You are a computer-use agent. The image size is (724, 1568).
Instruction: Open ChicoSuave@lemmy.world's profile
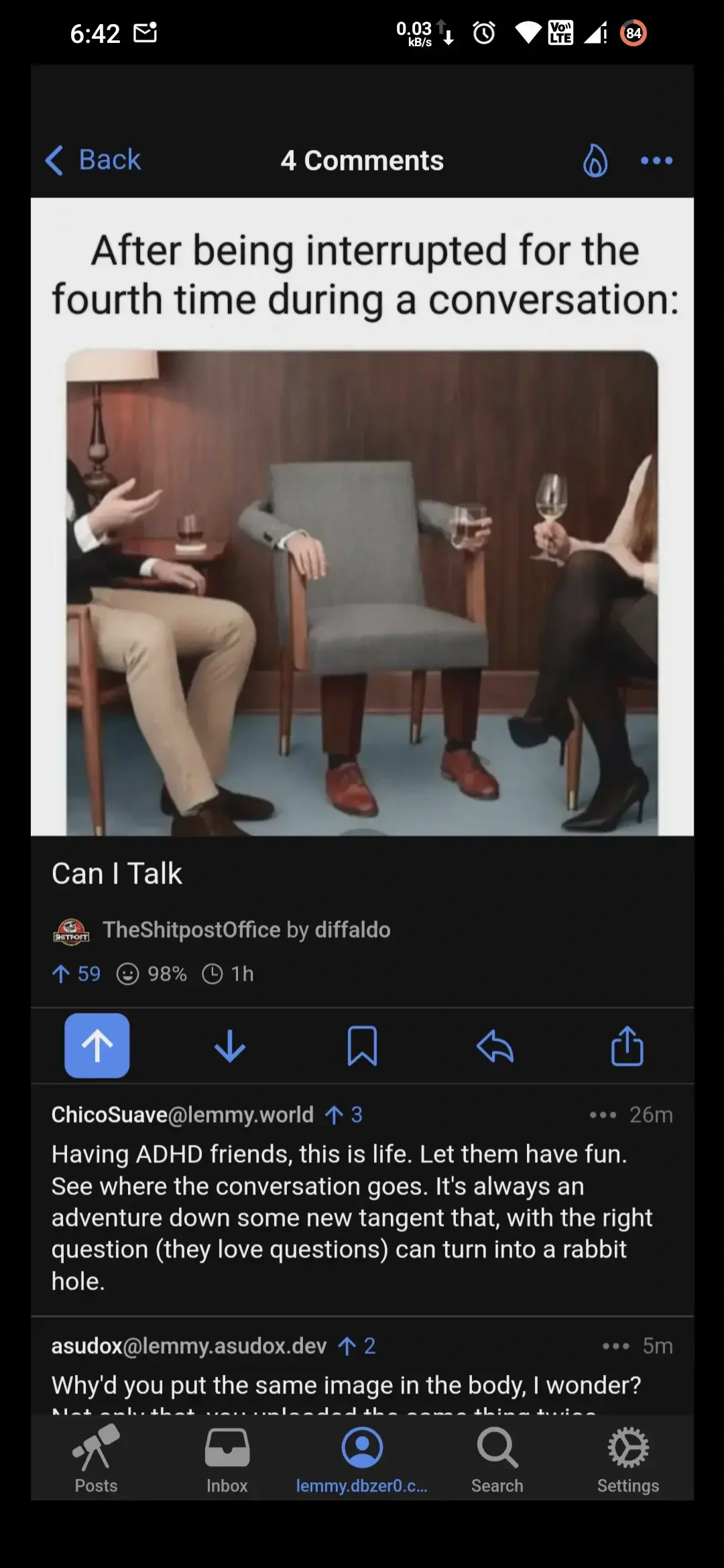182,1115
